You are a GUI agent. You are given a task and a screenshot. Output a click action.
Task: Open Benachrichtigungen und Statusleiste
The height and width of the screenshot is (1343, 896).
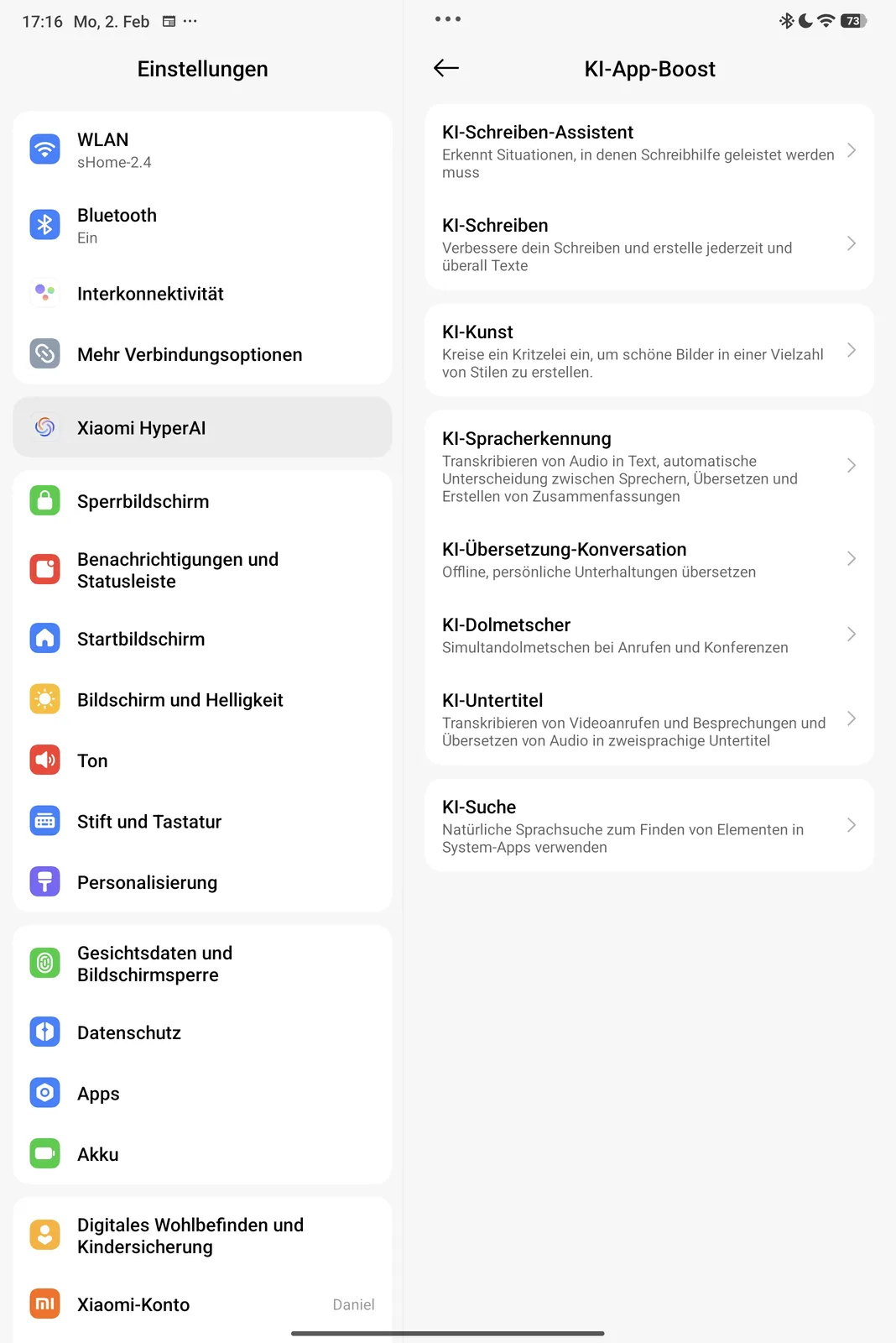point(201,570)
